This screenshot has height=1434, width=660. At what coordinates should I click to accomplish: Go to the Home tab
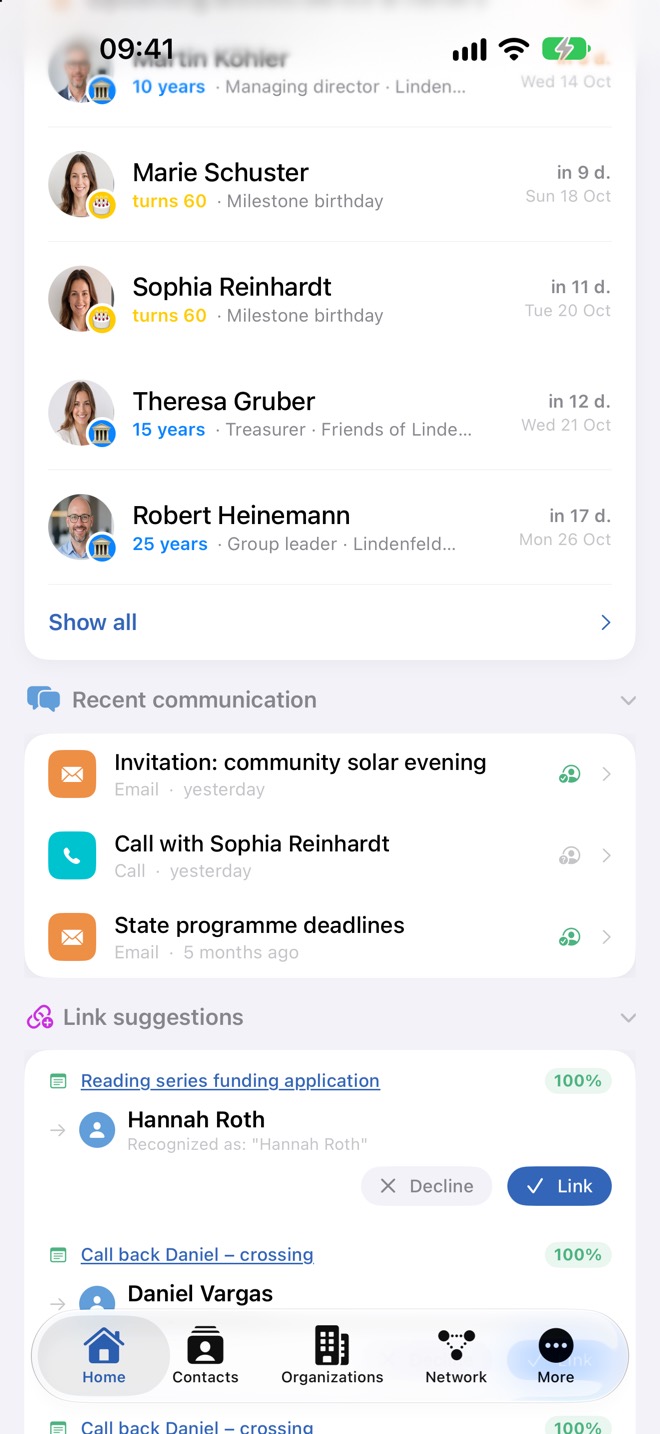pos(104,1356)
